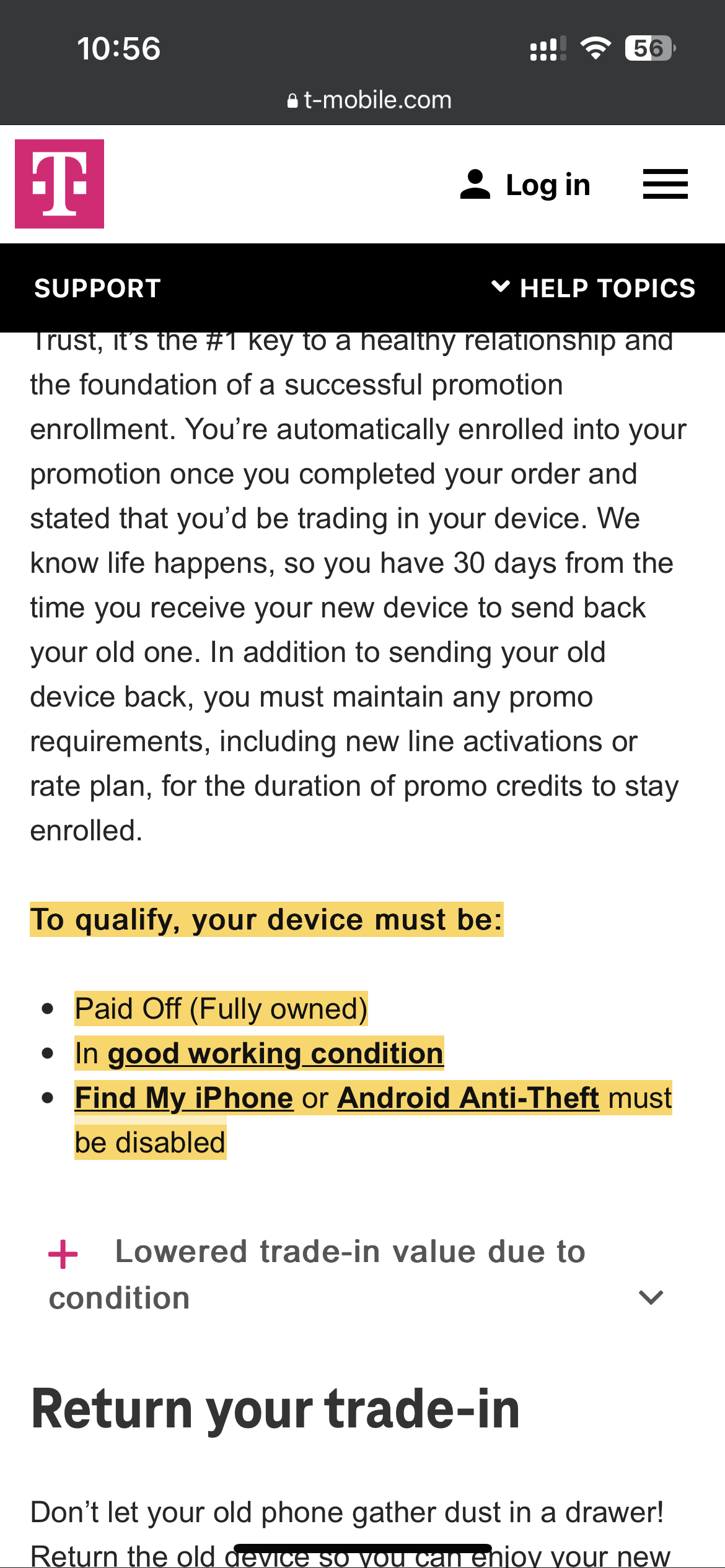
Task: Open the Android Anti-Theft link
Action: [468, 1098]
